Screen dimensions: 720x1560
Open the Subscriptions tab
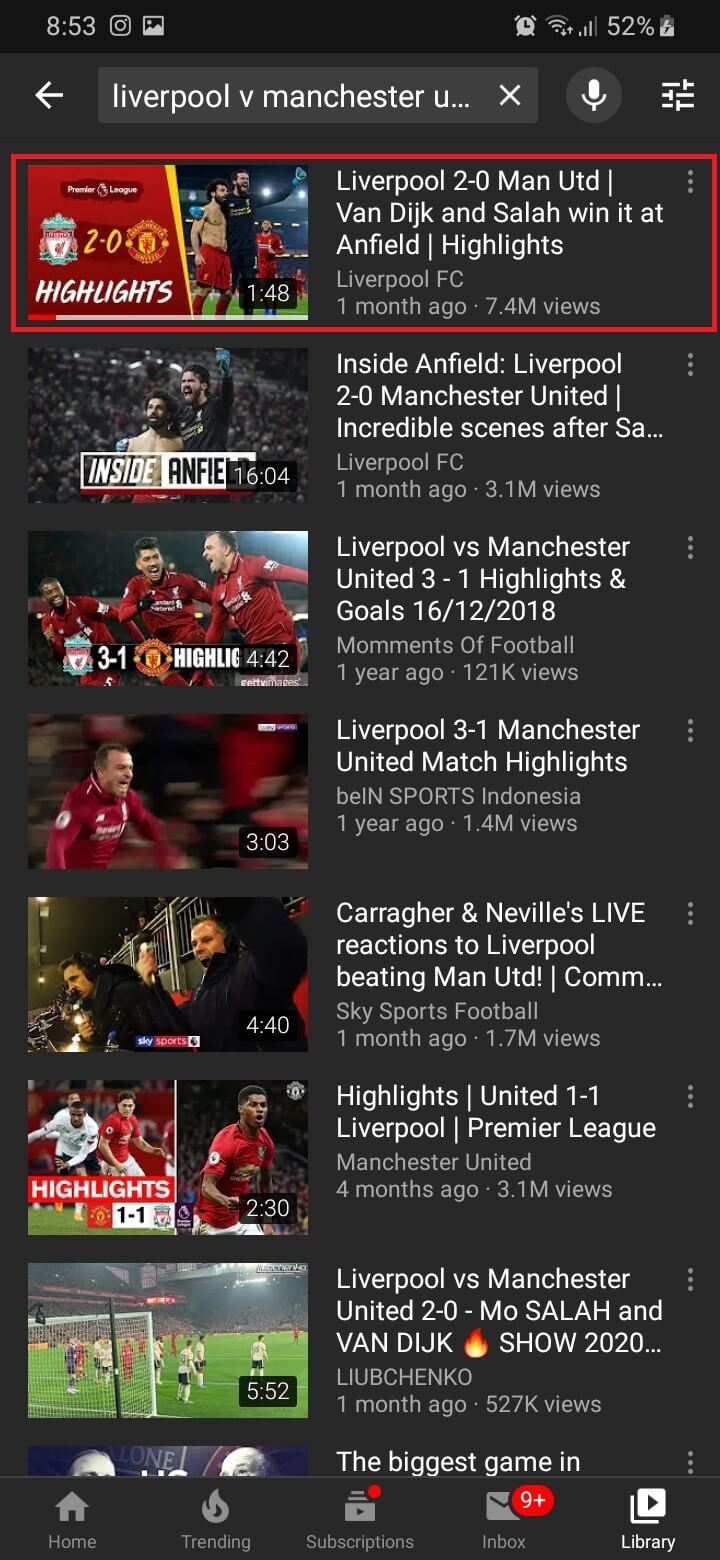pyautogui.click(x=360, y=1520)
